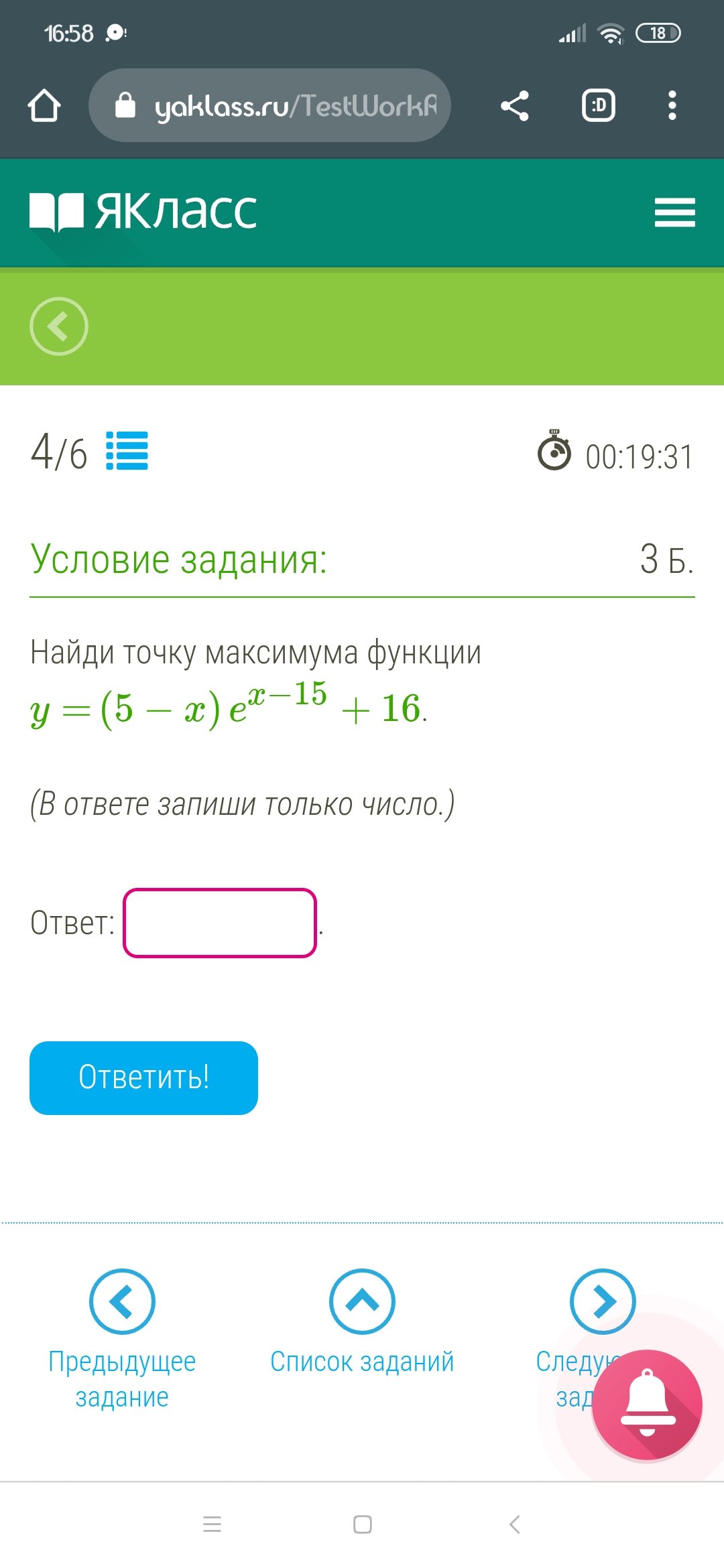The height and width of the screenshot is (1568, 724).
Task: Share the current page
Action: 515,106
